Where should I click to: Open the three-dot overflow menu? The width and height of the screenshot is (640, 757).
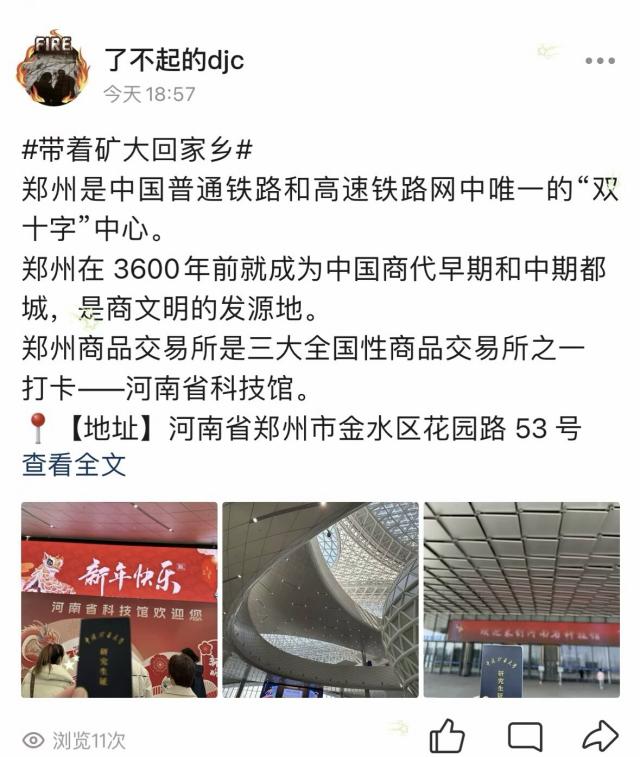pyautogui.click(x=600, y=61)
